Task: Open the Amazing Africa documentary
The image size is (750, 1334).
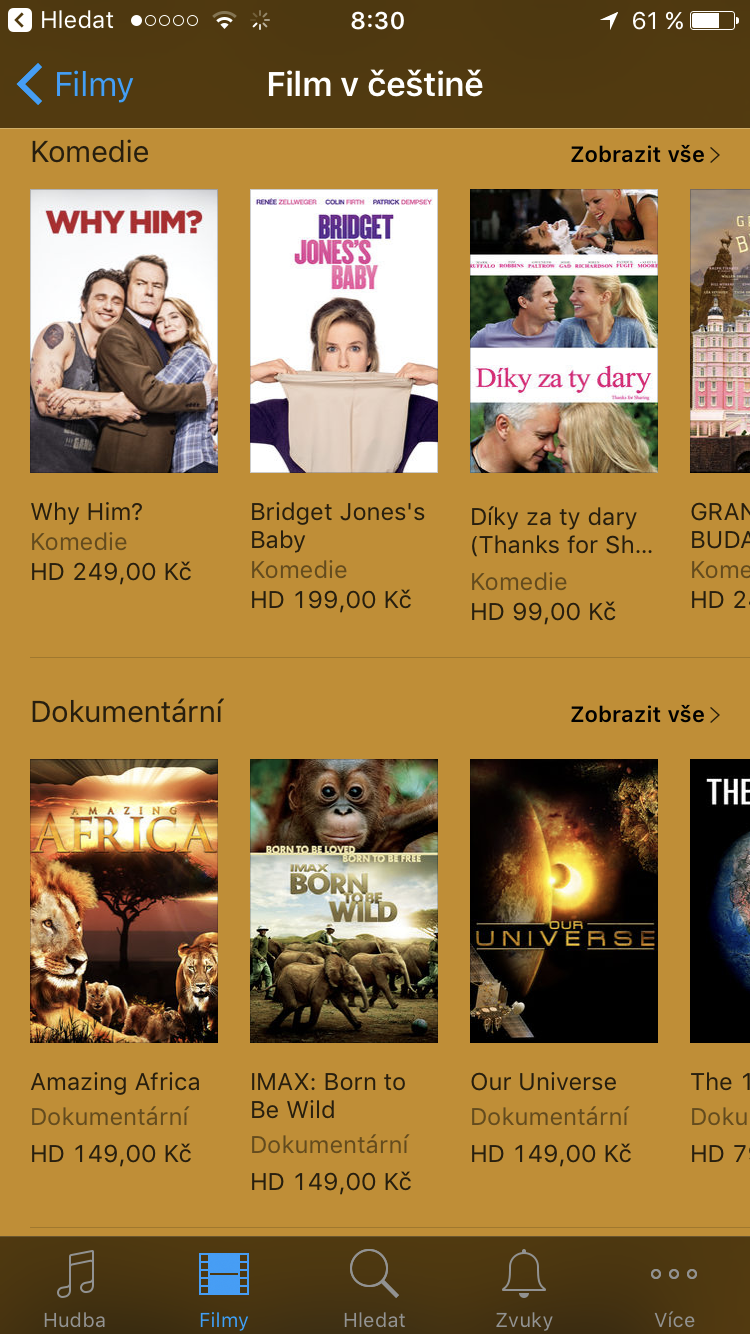Action: (124, 901)
